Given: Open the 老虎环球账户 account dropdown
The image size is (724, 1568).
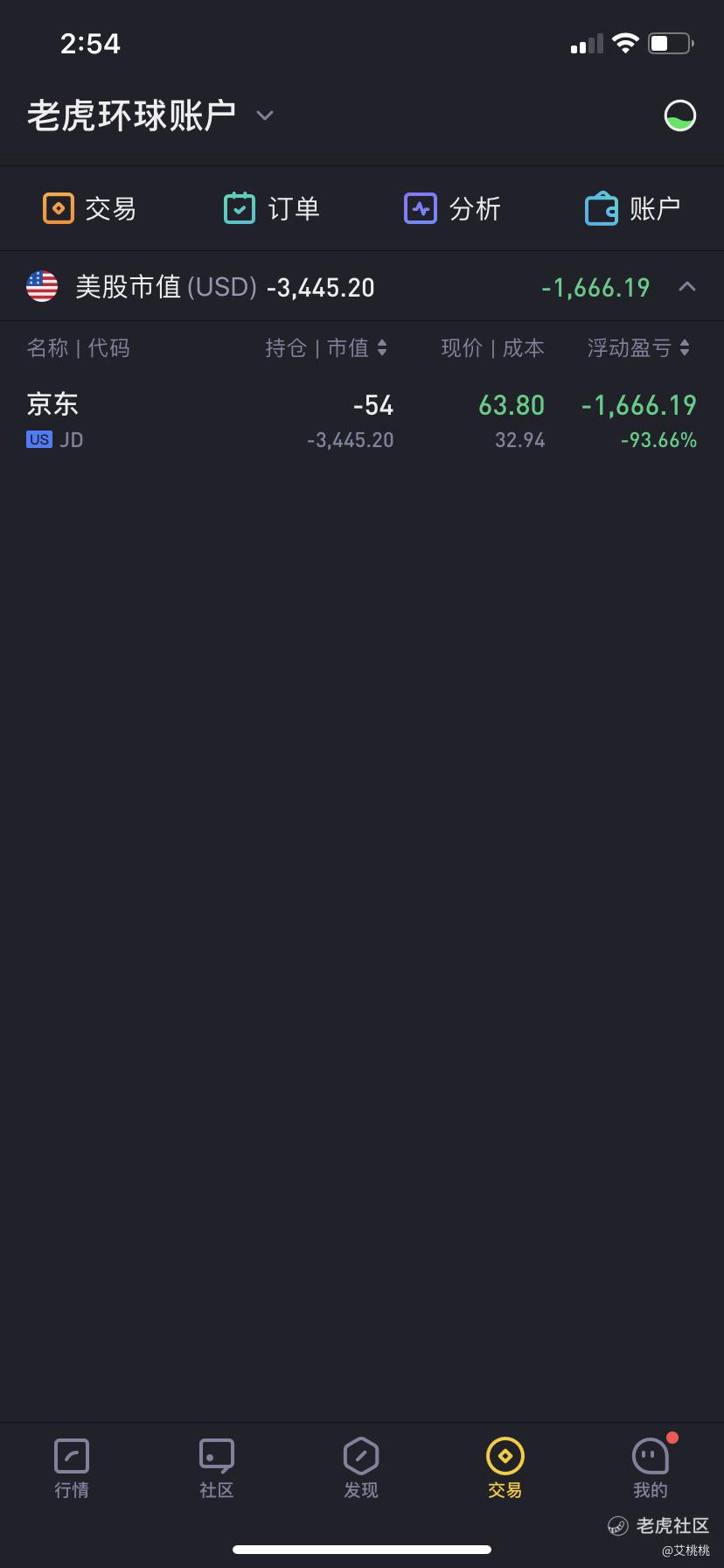Looking at the screenshot, I should pos(150,115).
